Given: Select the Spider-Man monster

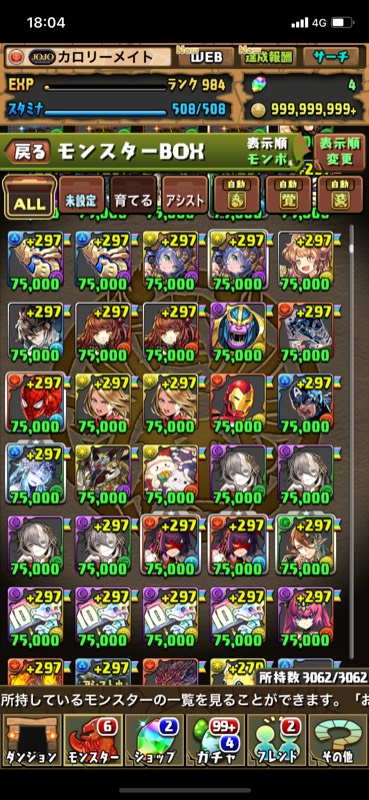Looking at the screenshot, I should (36, 403).
